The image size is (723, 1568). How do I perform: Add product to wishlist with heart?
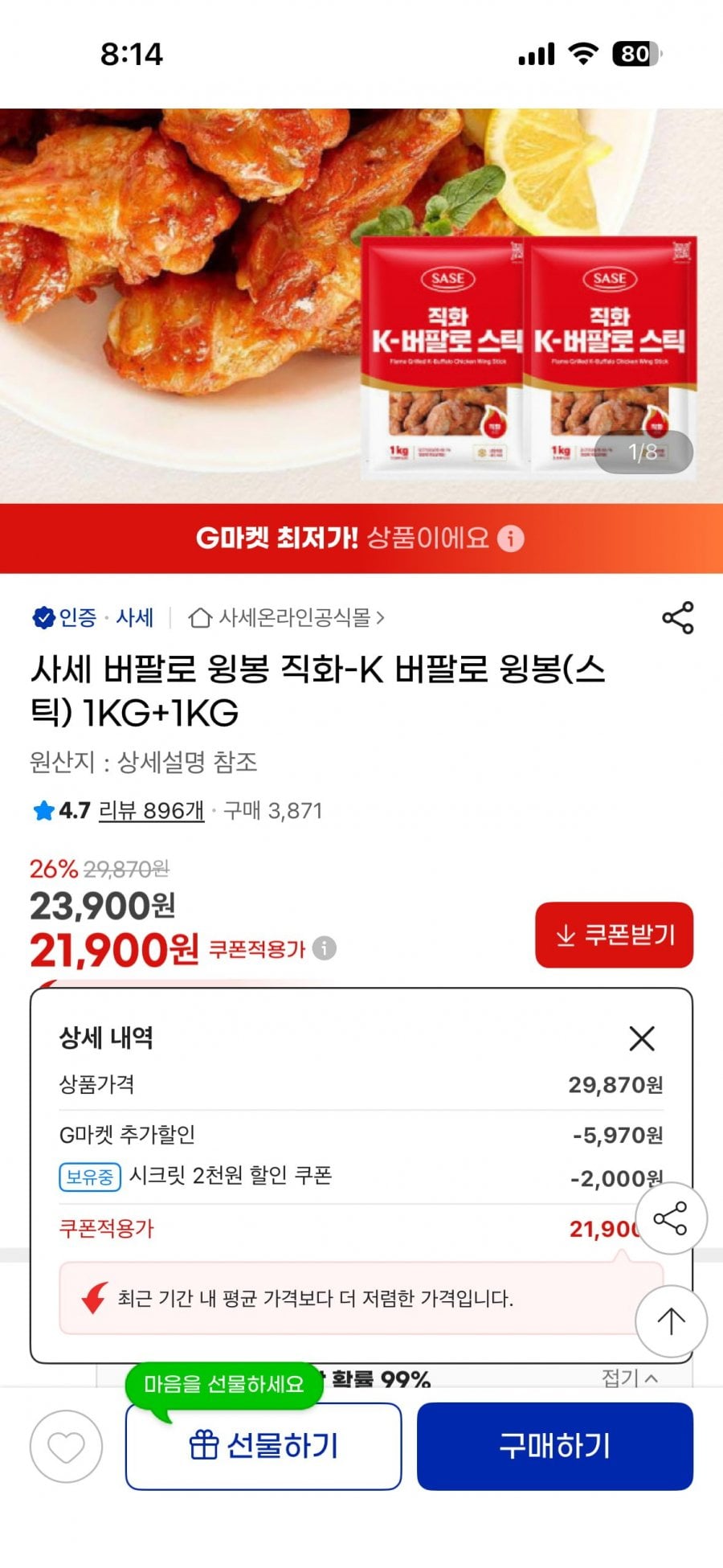(x=66, y=1446)
